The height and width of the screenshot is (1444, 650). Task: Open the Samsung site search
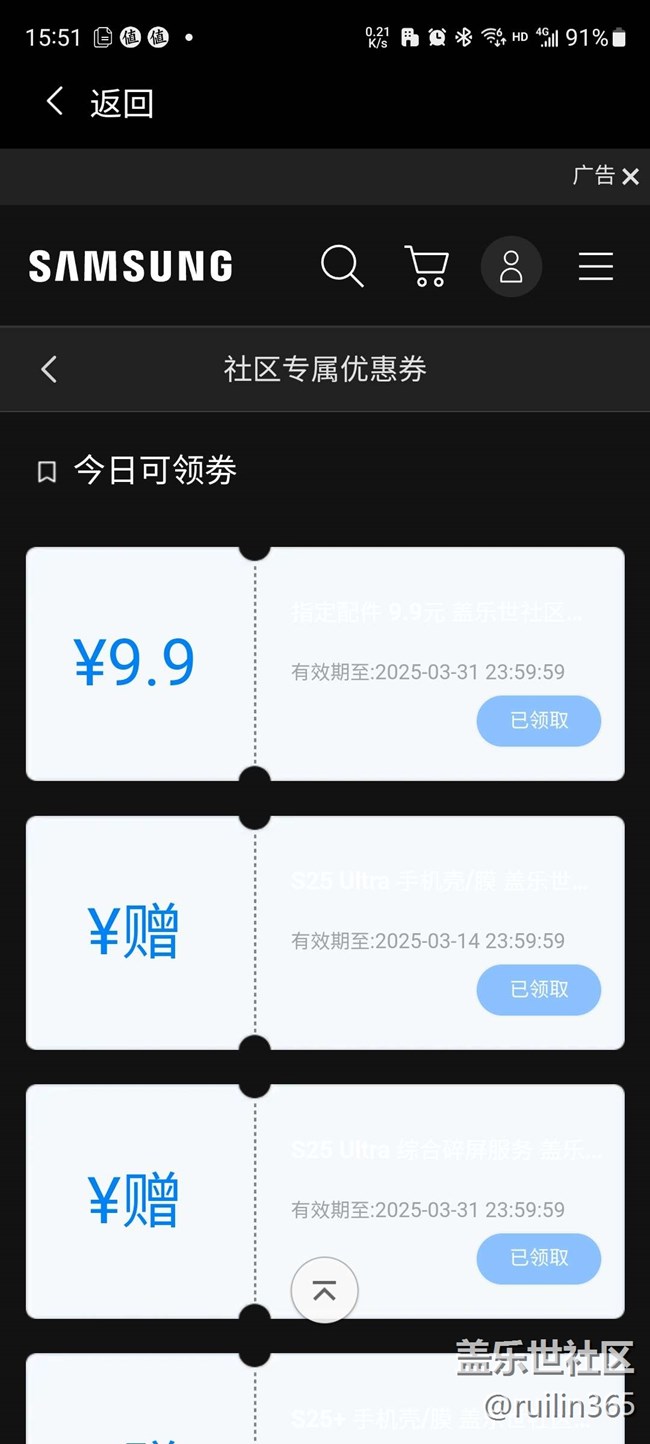click(341, 267)
